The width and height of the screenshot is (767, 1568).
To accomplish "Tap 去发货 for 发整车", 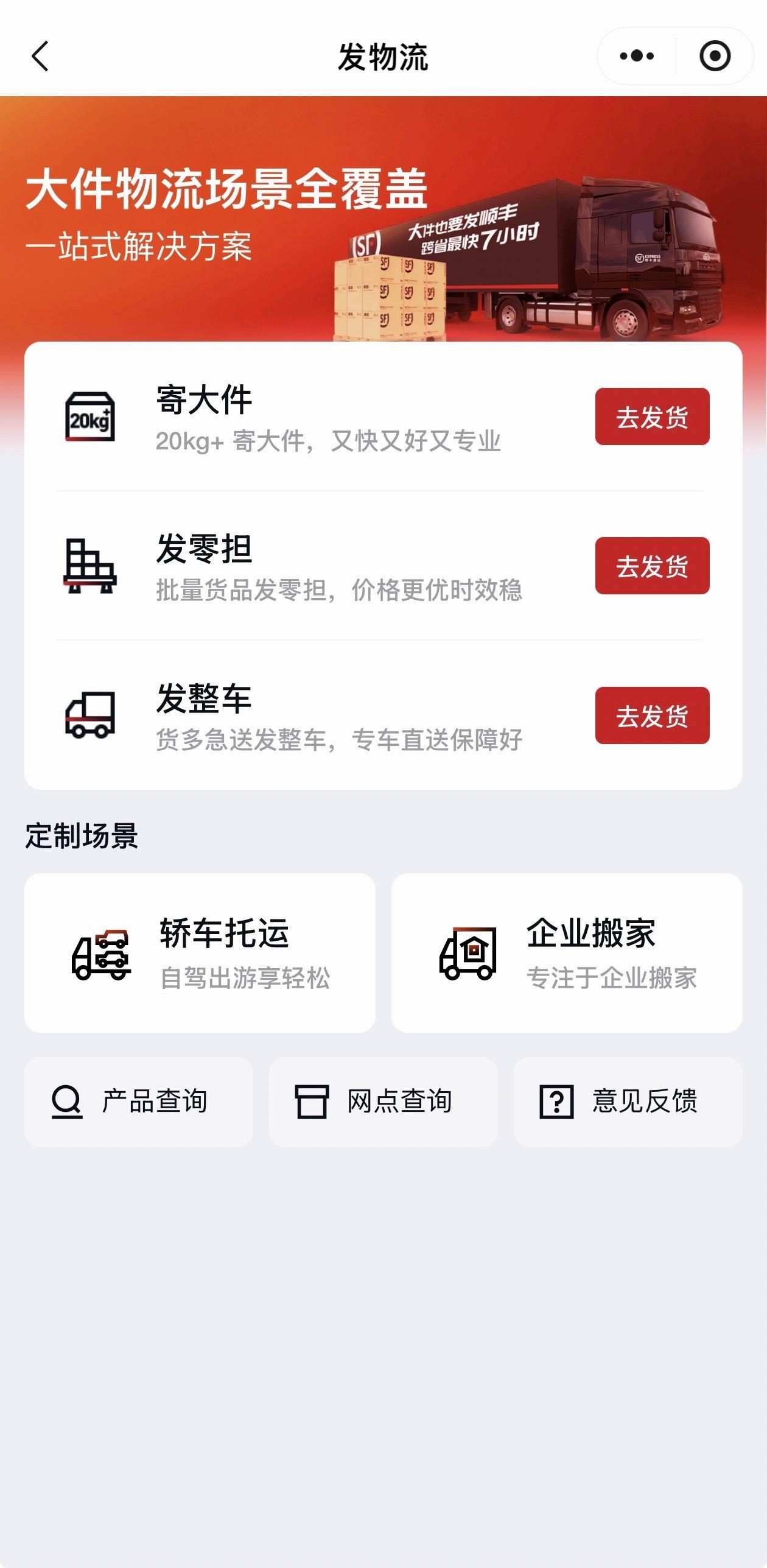I will pyautogui.click(x=652, y=715).
